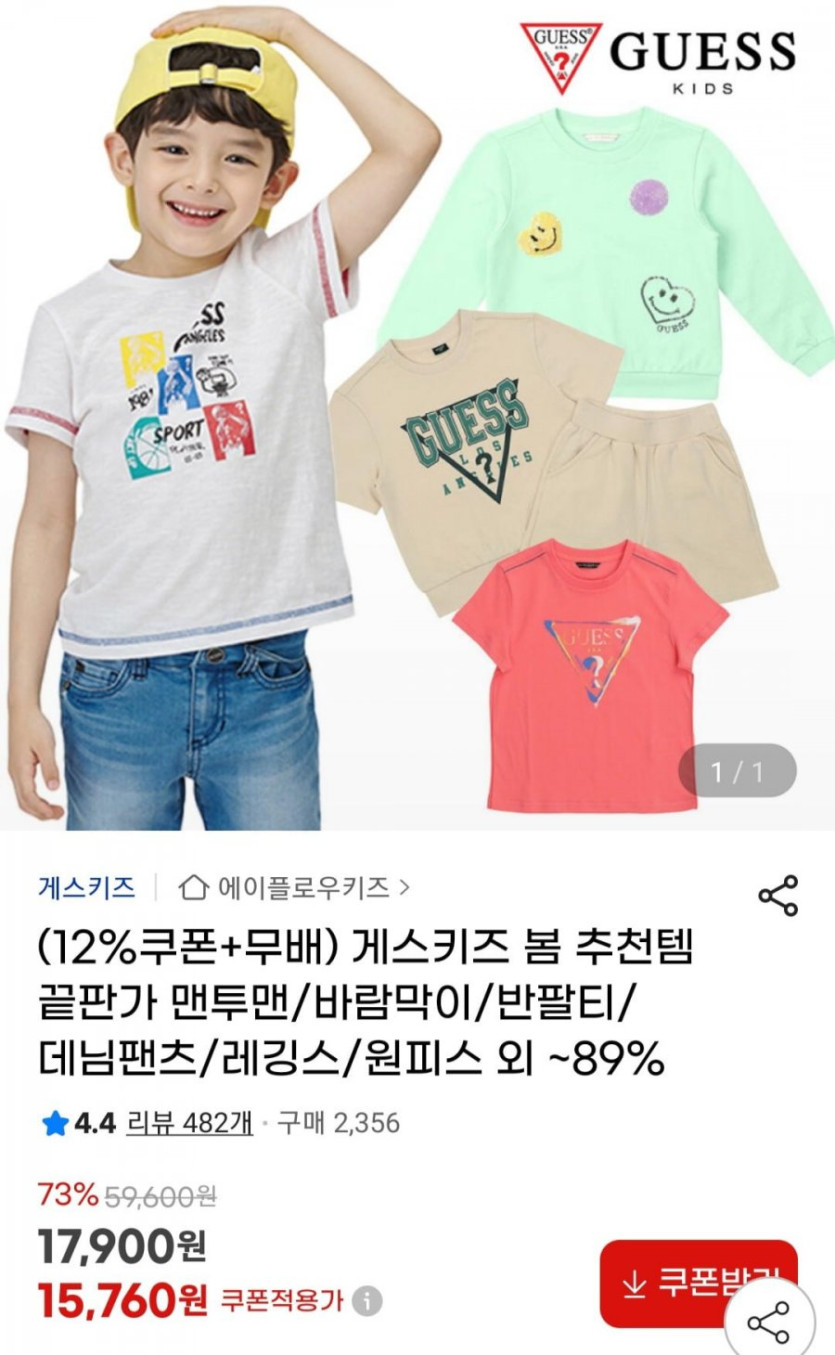Open the 482 reviews link
The width and height of the screenshot is (835, 1355).
click(x=189, y=1123)
